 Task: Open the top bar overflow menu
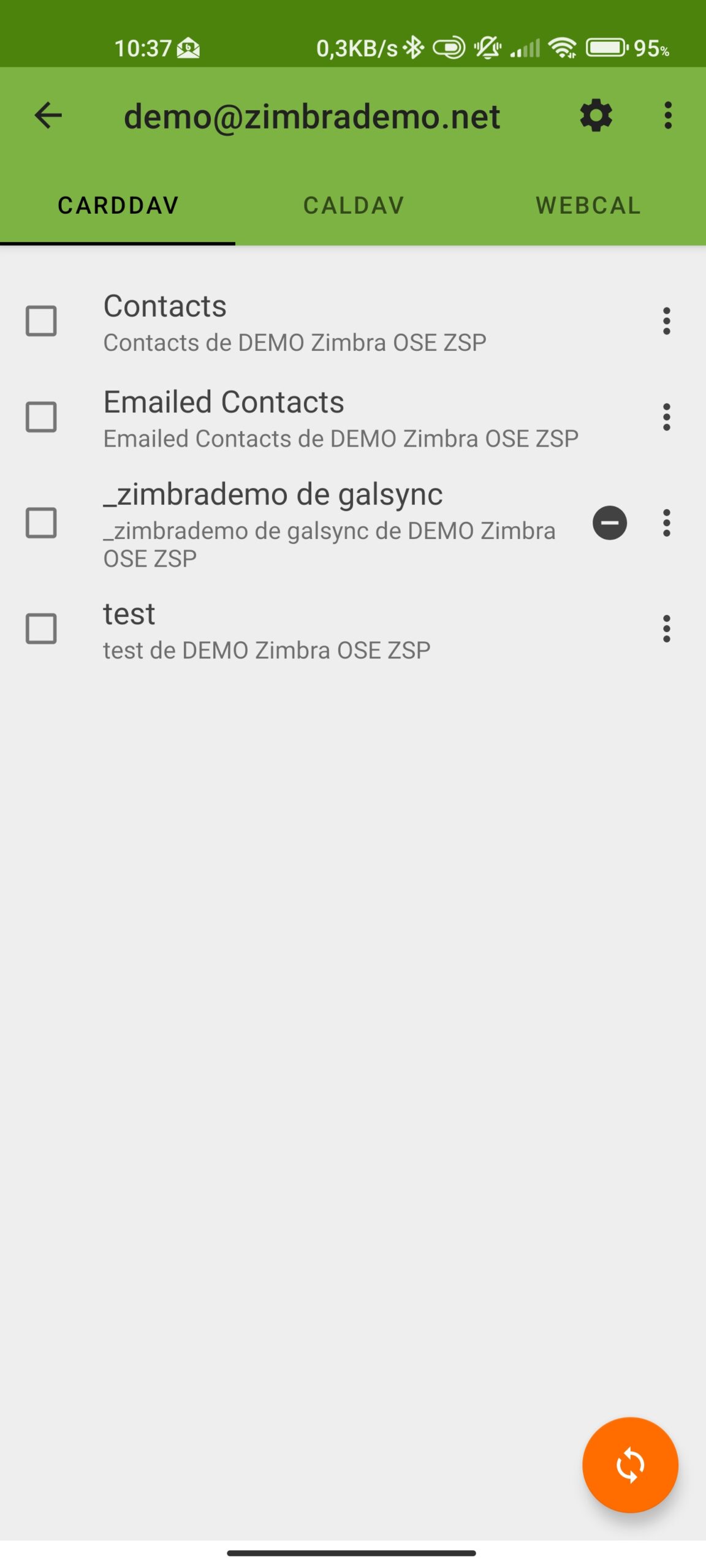tap(667, 115)
